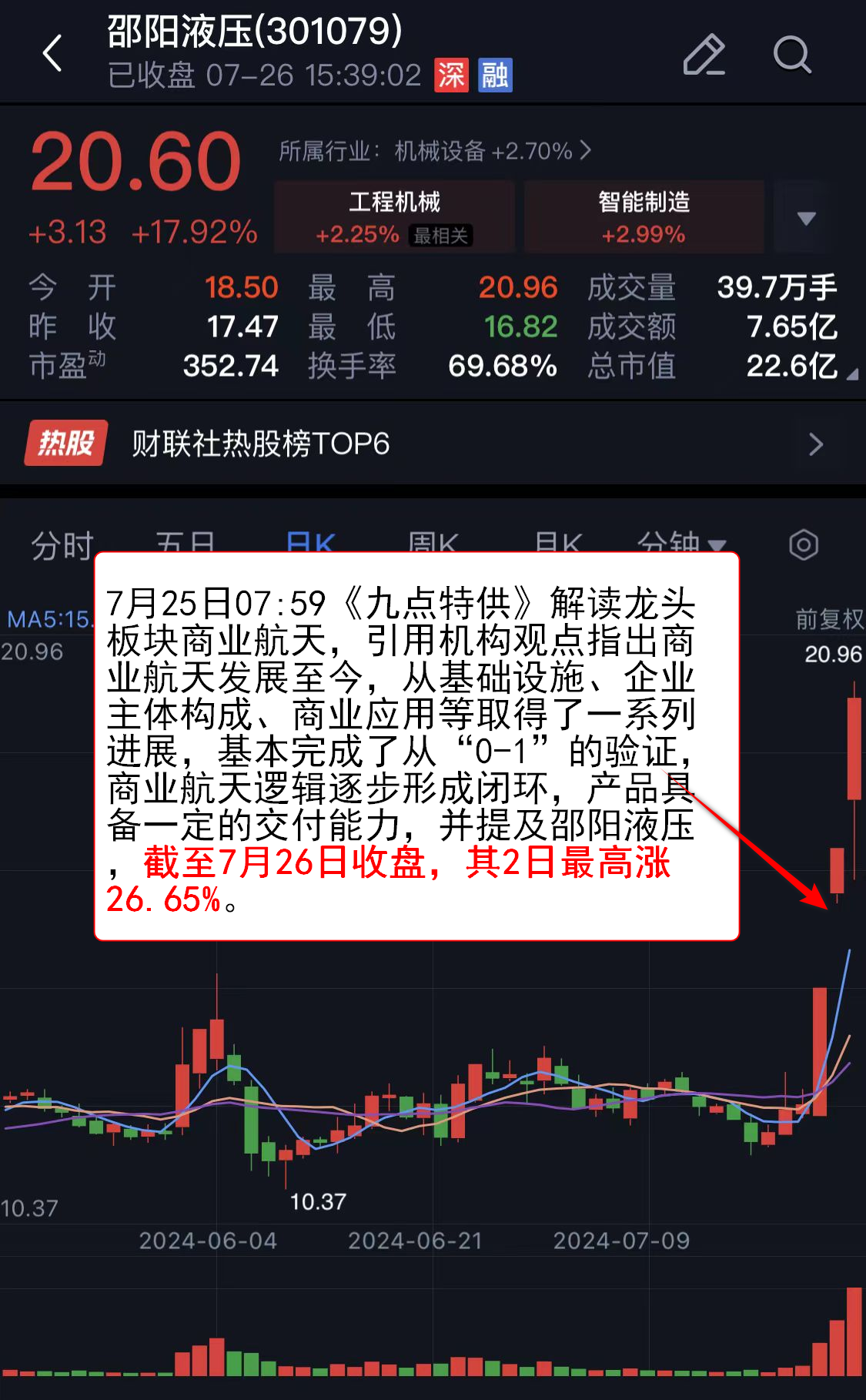Open the edit pencil icon
The image size is (866, 1400).
point(704,55)
